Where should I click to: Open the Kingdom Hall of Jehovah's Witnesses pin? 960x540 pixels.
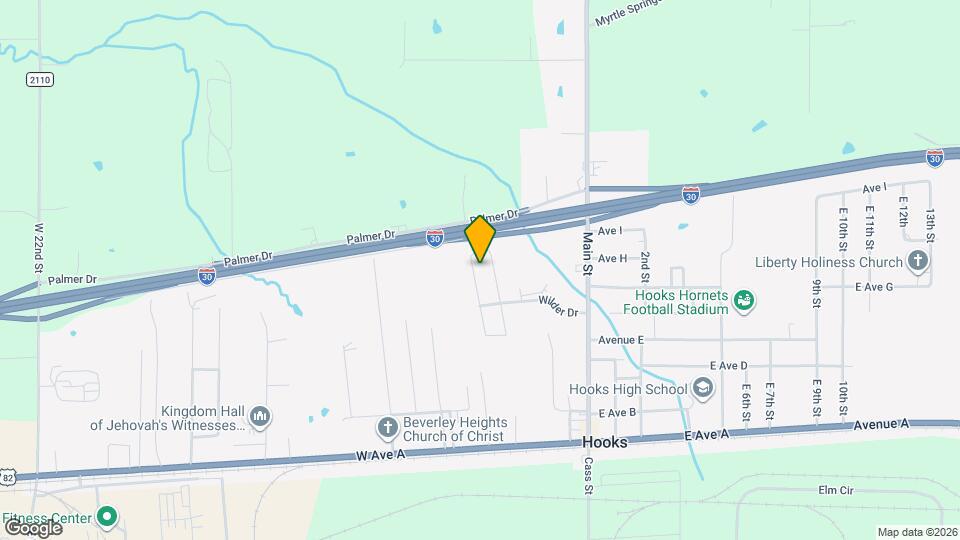[x=260, y=416]
